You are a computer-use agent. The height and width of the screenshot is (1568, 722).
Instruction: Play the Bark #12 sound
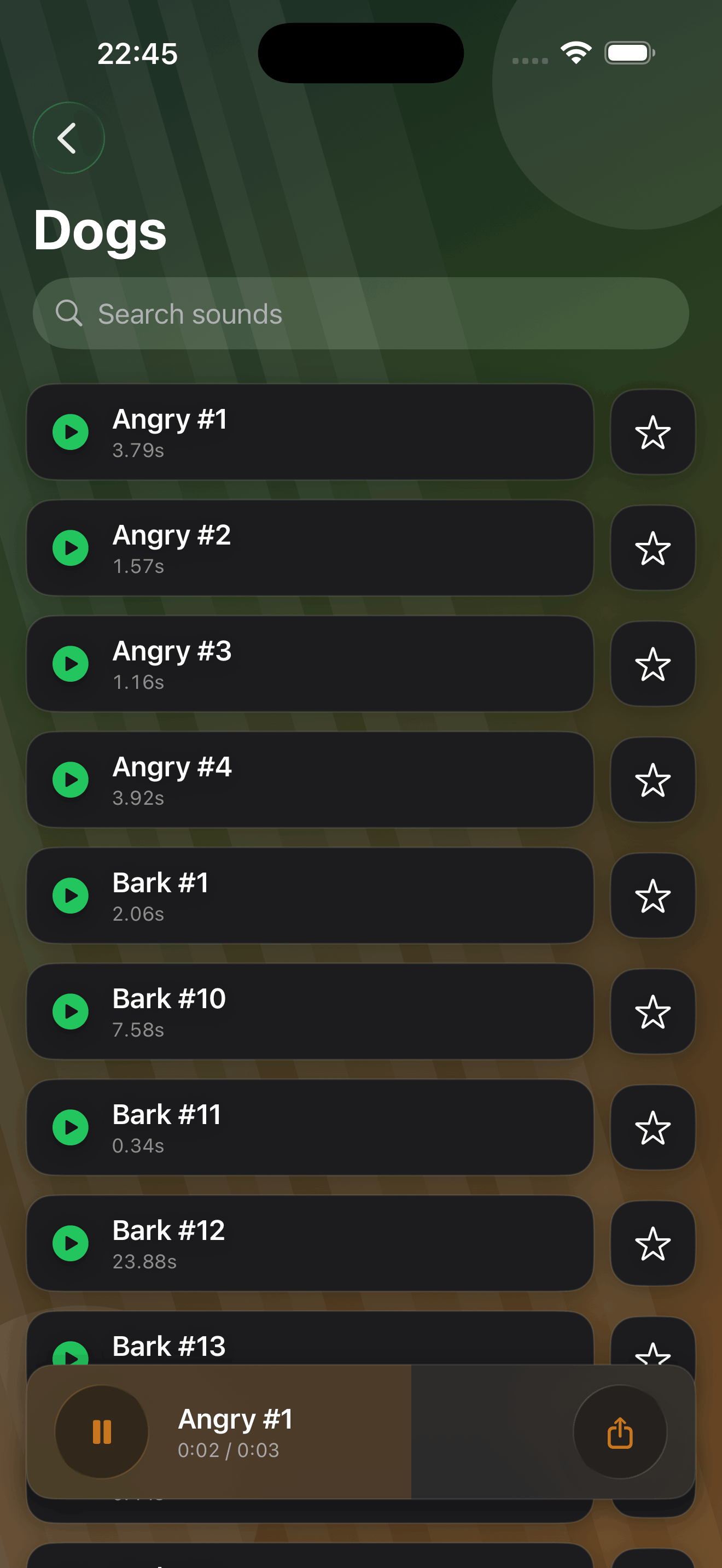(71, 1244)
